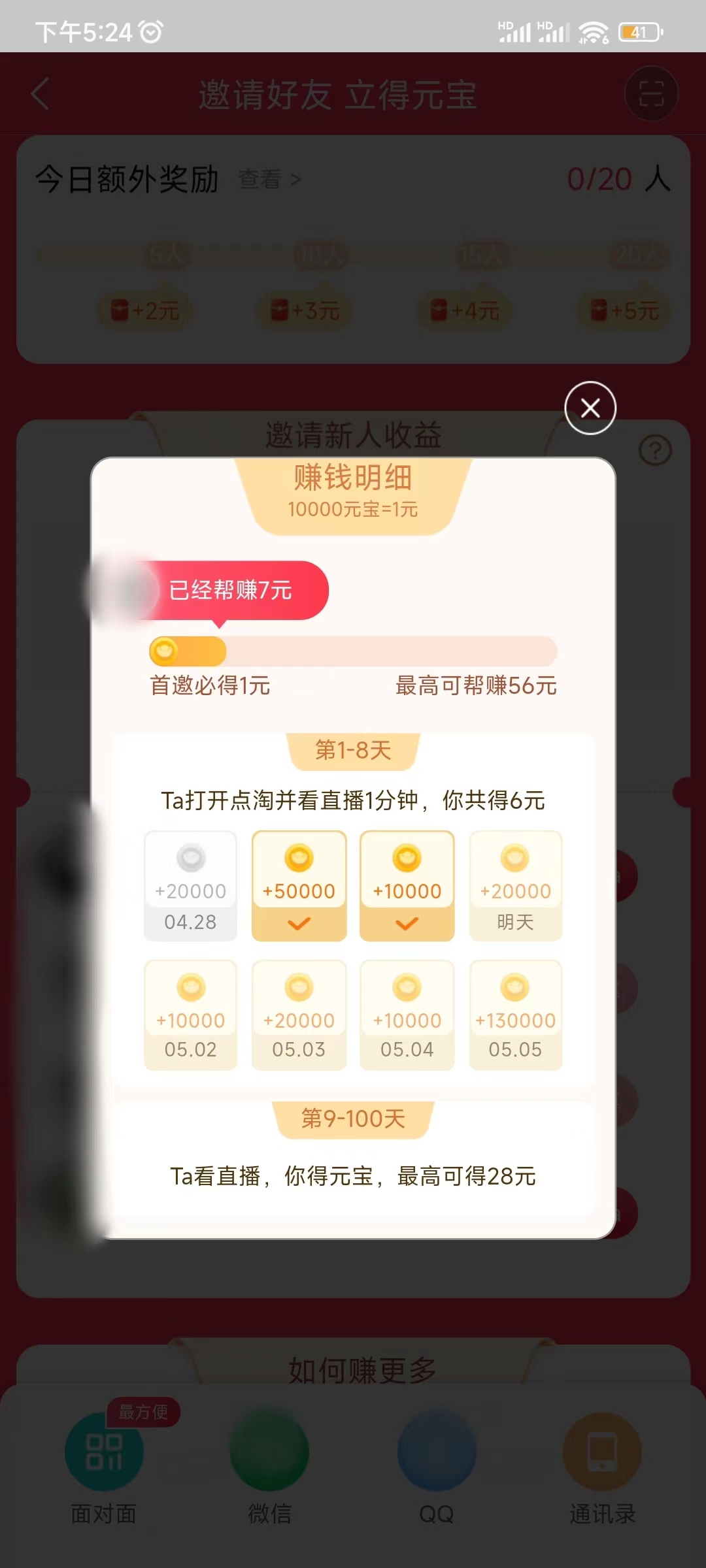Tap the checked +50000 claimed coin
Viewport: 706px width, 1568px height.
[299, 885]
